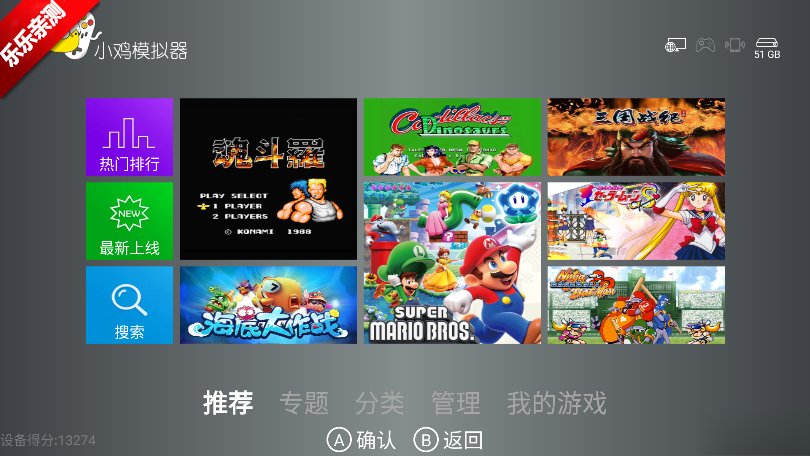The height and width of the screenshot is (456, 810).
Task: Switch to the 专题 tab
Action: click(304, 403)
